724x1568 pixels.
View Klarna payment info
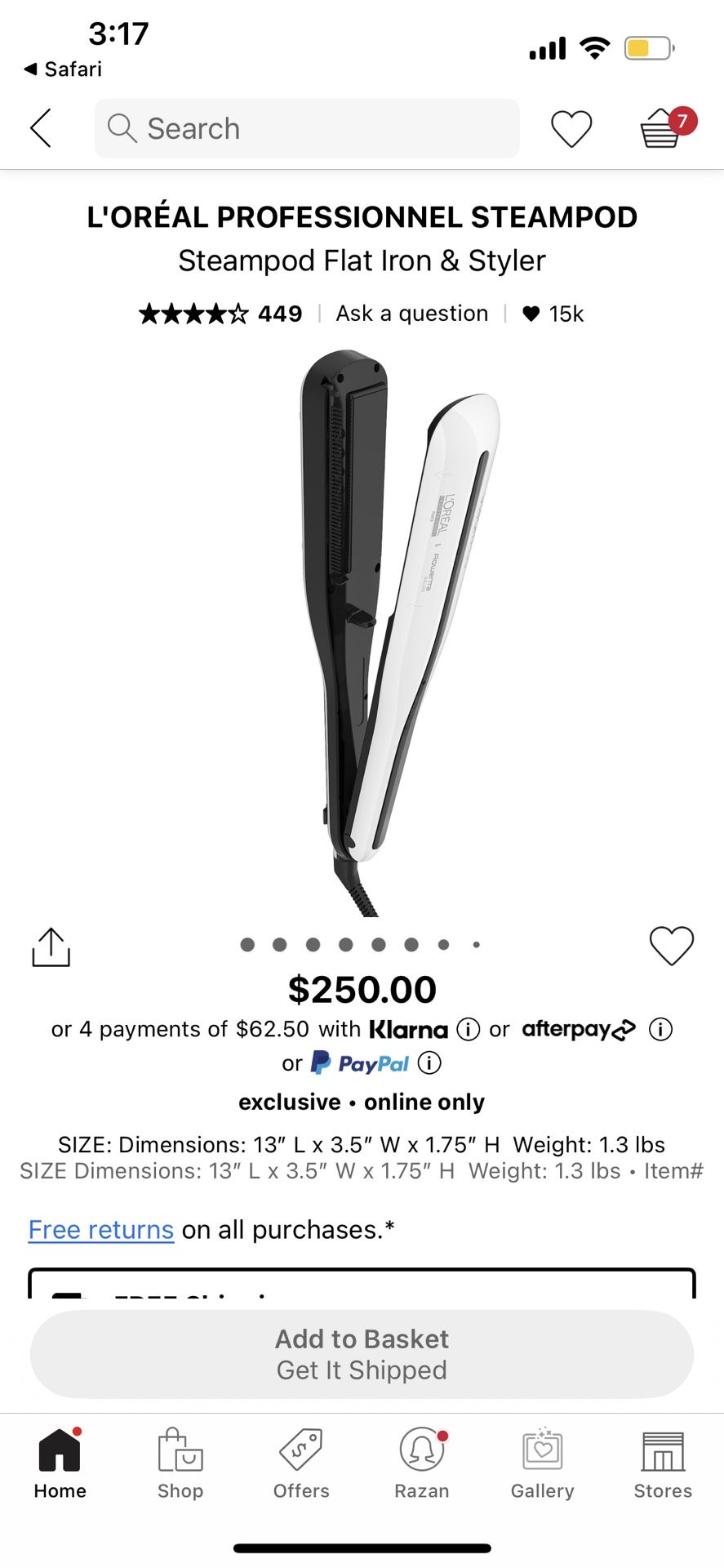[468, 1029]
